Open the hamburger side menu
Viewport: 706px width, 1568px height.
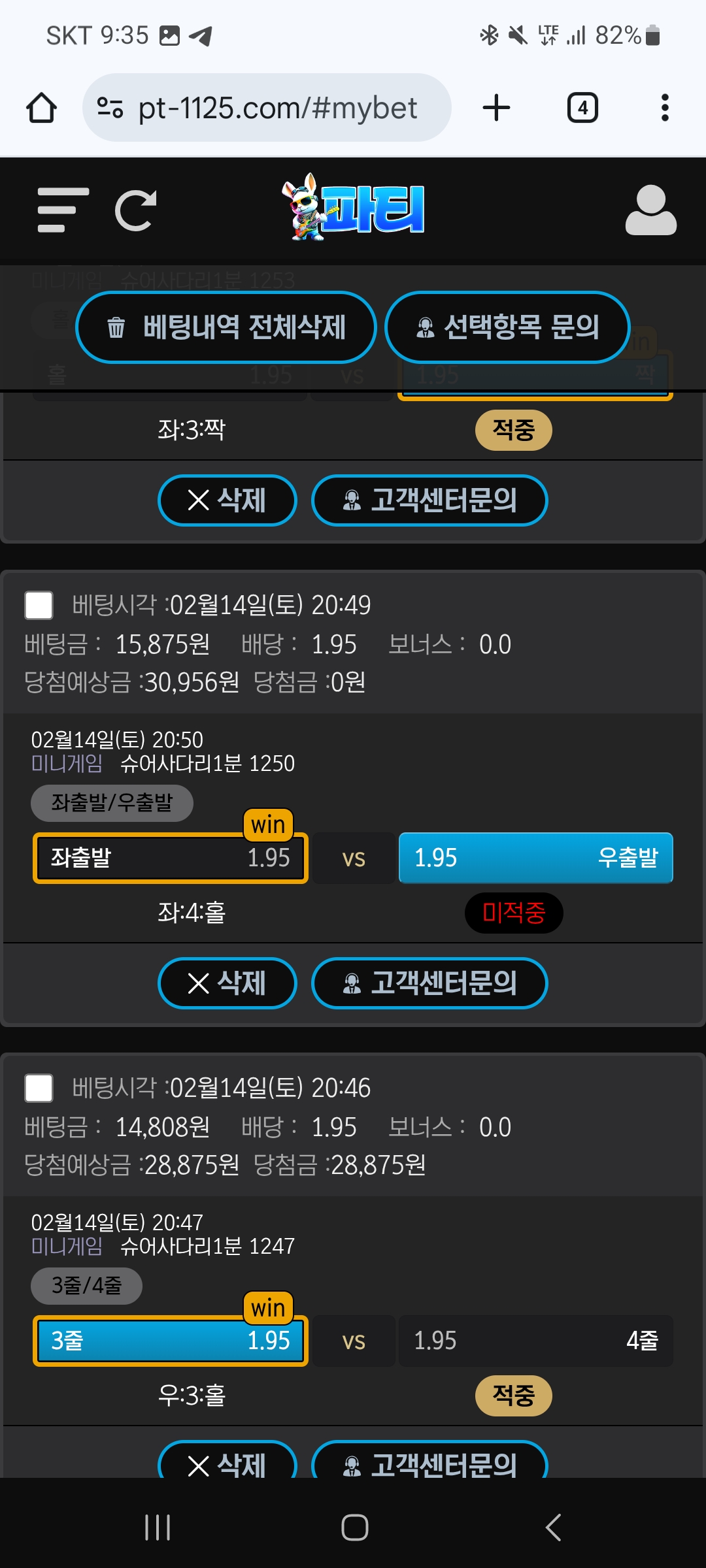[63, 210]
